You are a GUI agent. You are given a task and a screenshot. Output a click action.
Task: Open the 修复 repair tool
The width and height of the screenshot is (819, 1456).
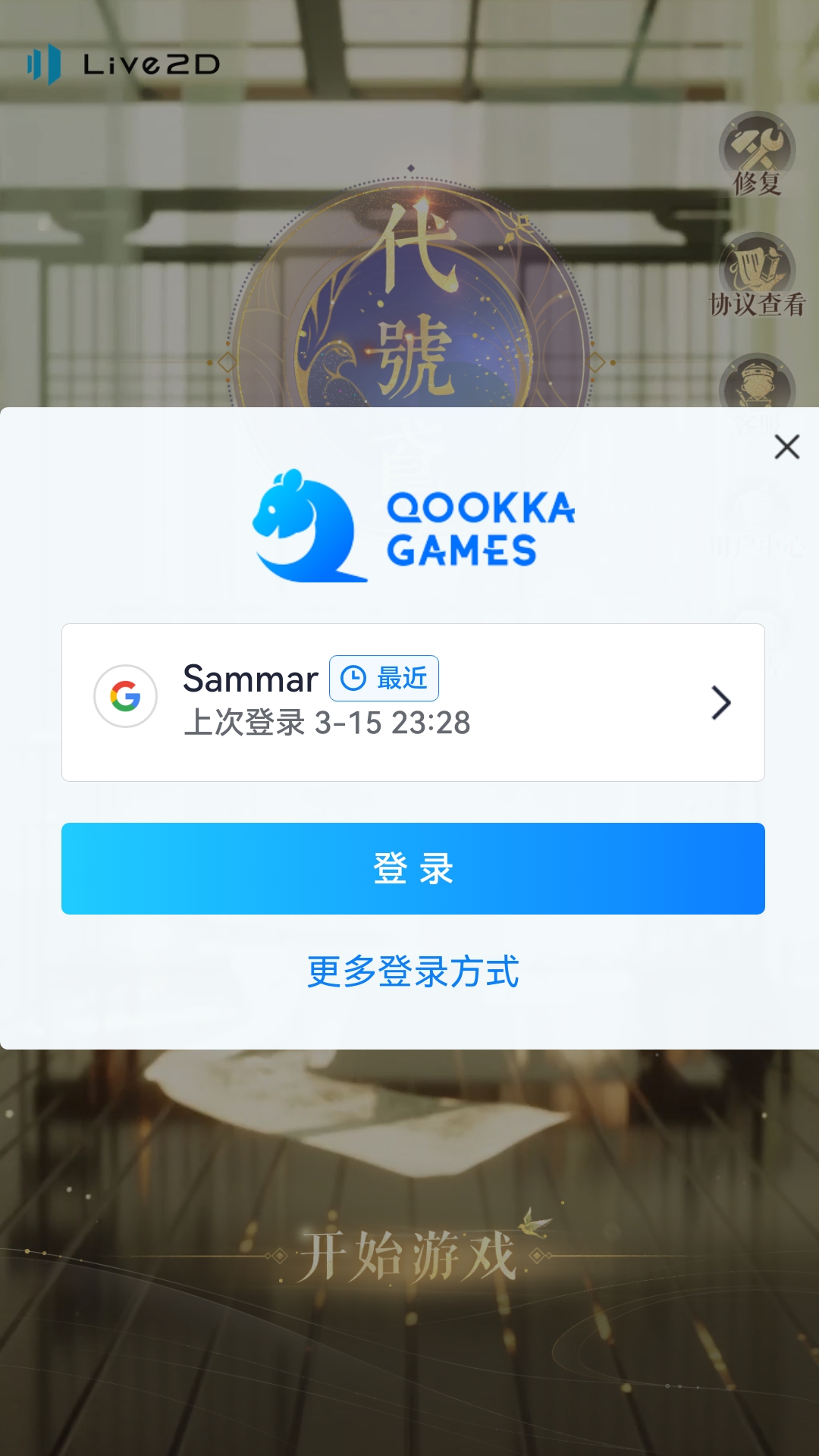tap(757, 154)
